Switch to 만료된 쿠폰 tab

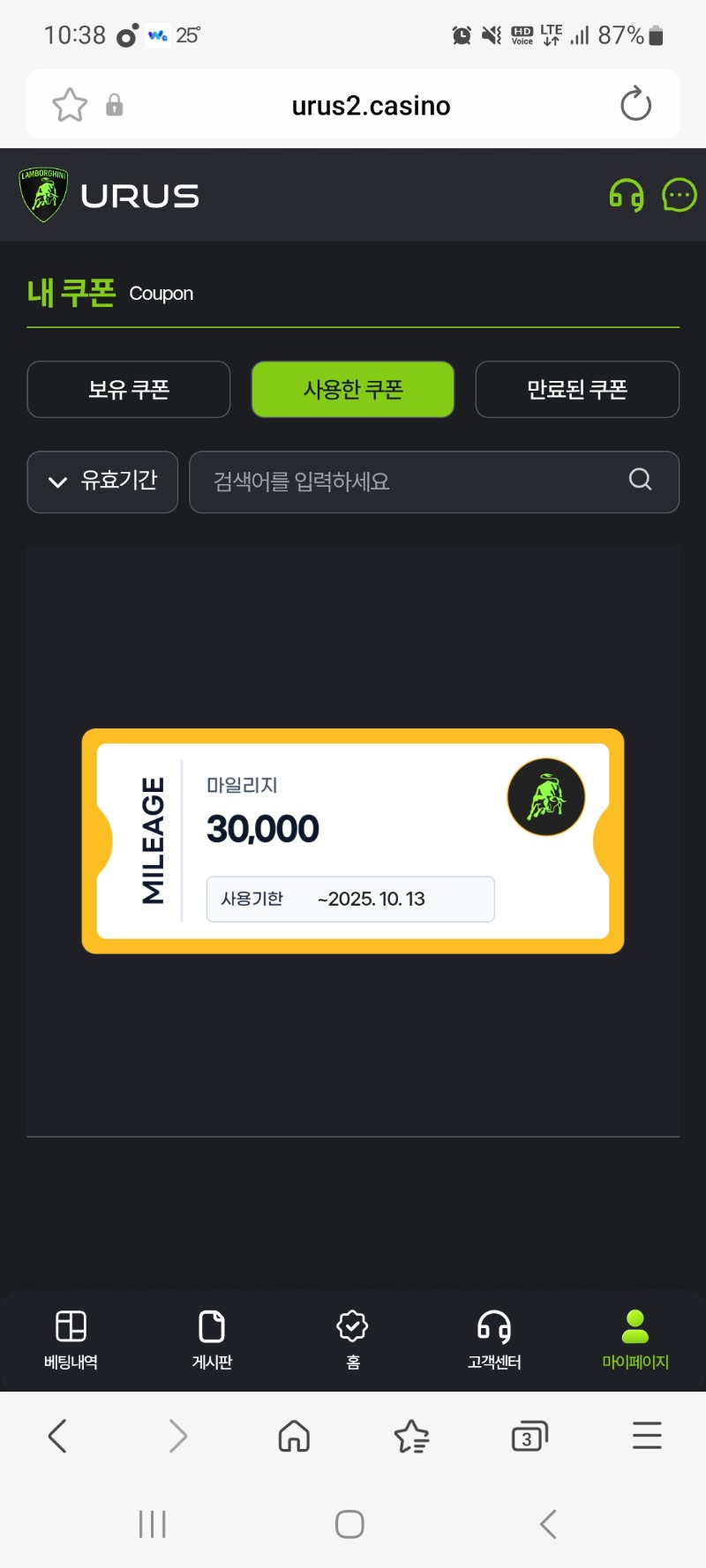577,389
